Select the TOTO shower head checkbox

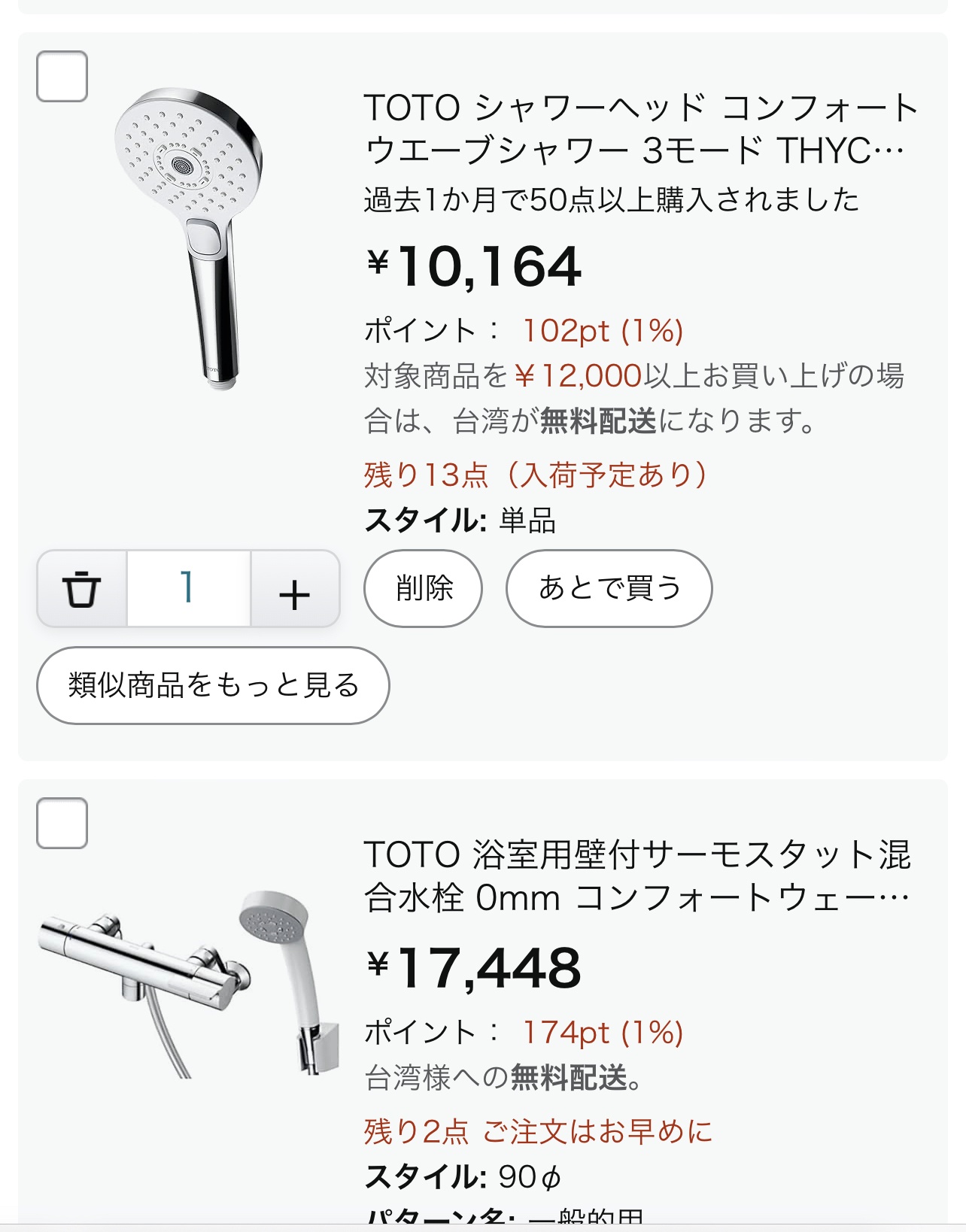click(x=62, y=76)
